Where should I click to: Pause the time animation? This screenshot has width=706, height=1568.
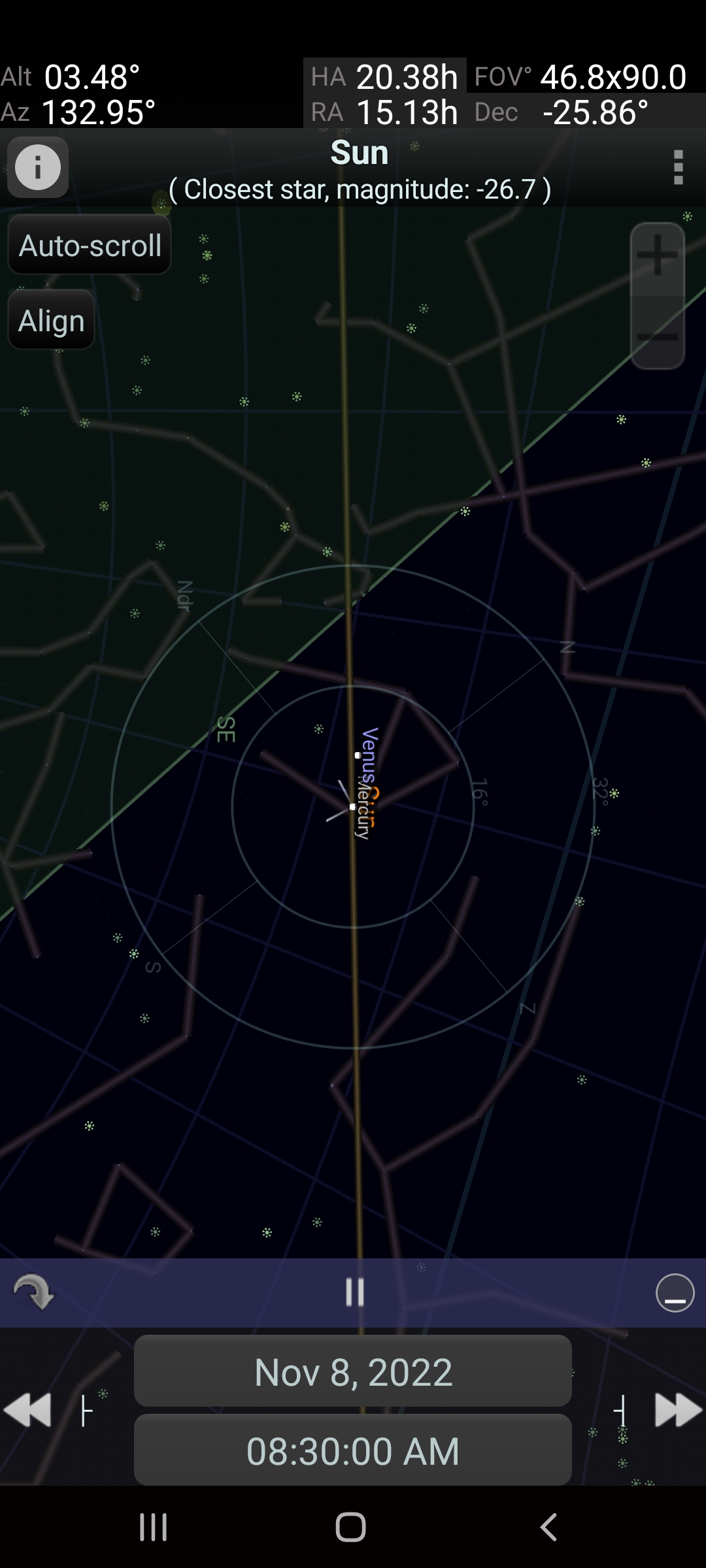click(354, 1292)
